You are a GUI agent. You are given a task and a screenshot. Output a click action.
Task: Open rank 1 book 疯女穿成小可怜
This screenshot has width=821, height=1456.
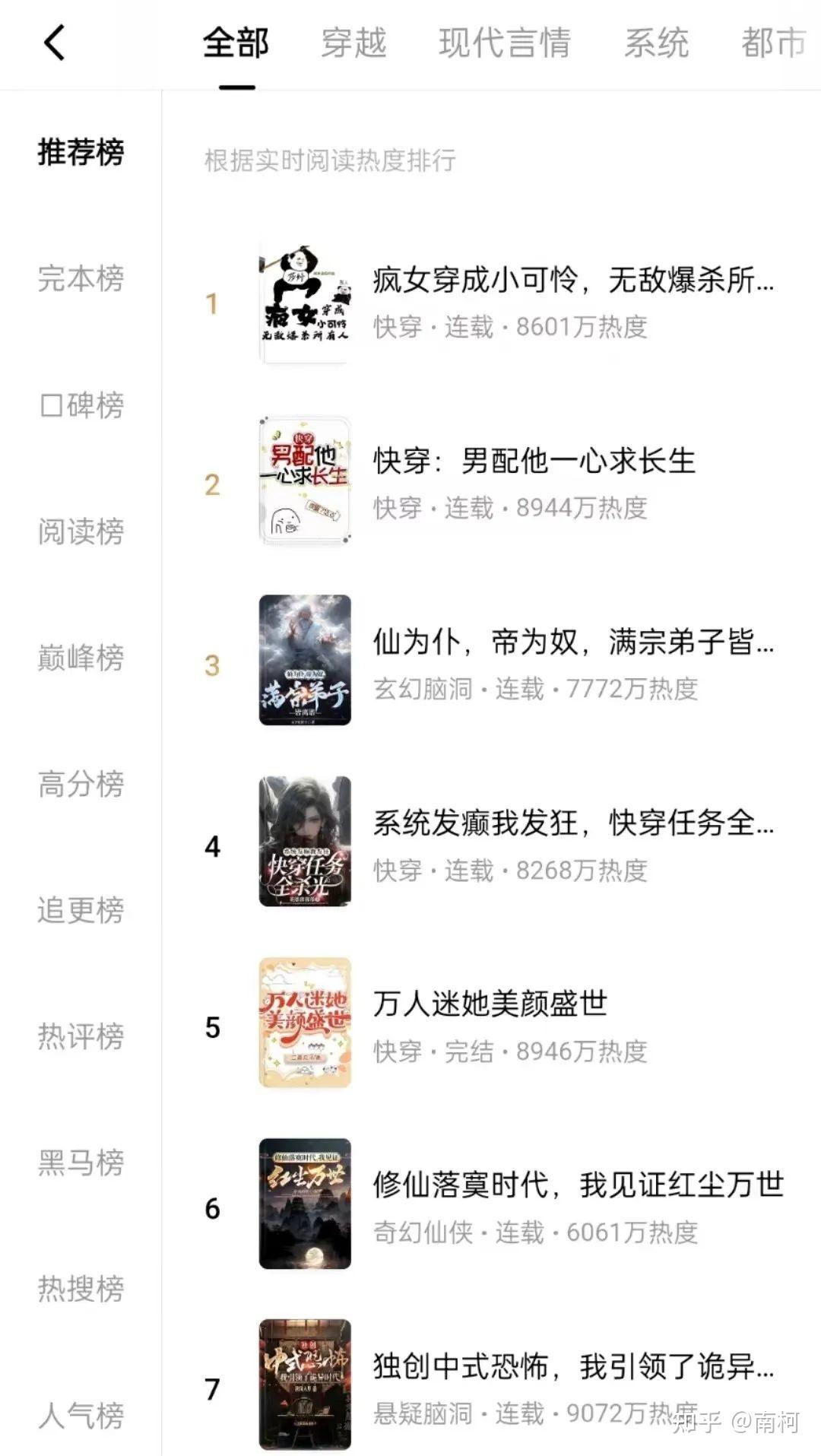[572, 281]
